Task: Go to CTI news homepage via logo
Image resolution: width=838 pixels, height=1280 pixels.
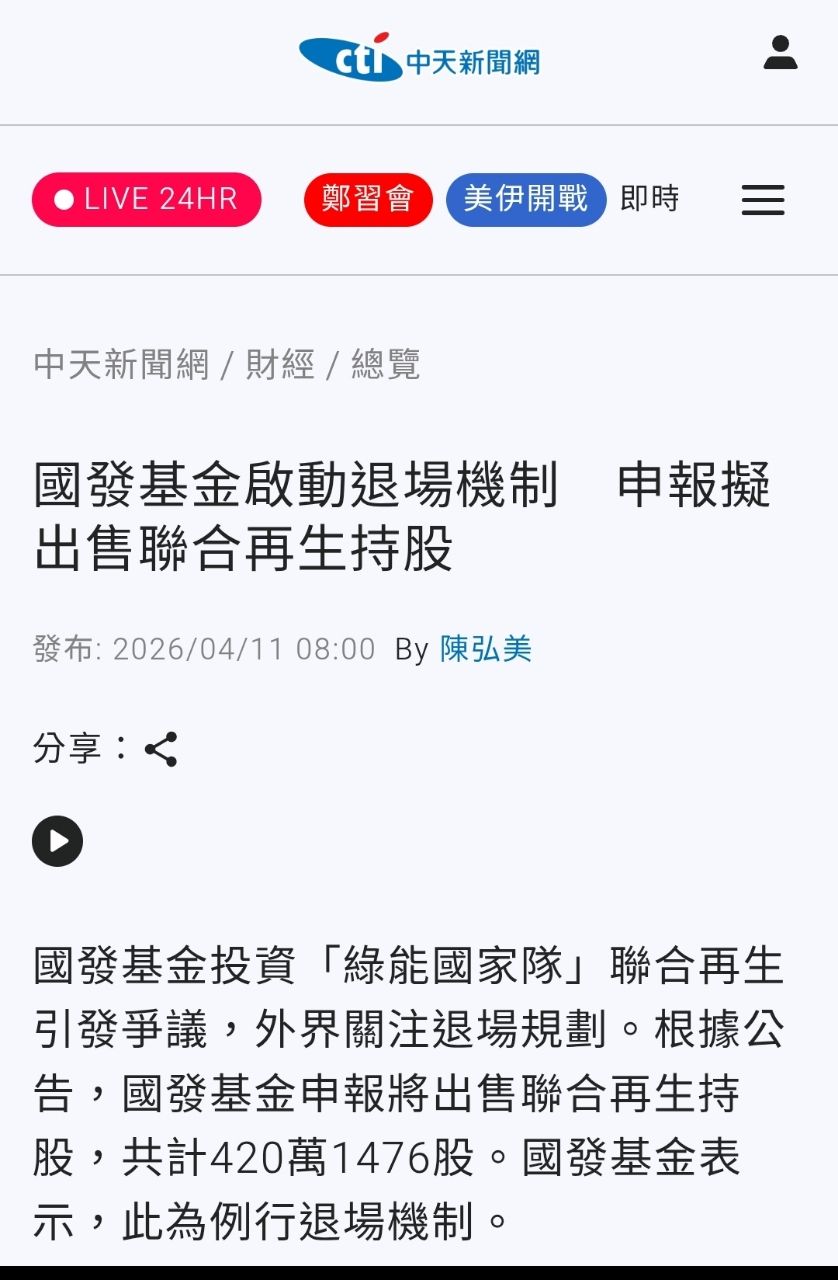Action: point(419,58)
